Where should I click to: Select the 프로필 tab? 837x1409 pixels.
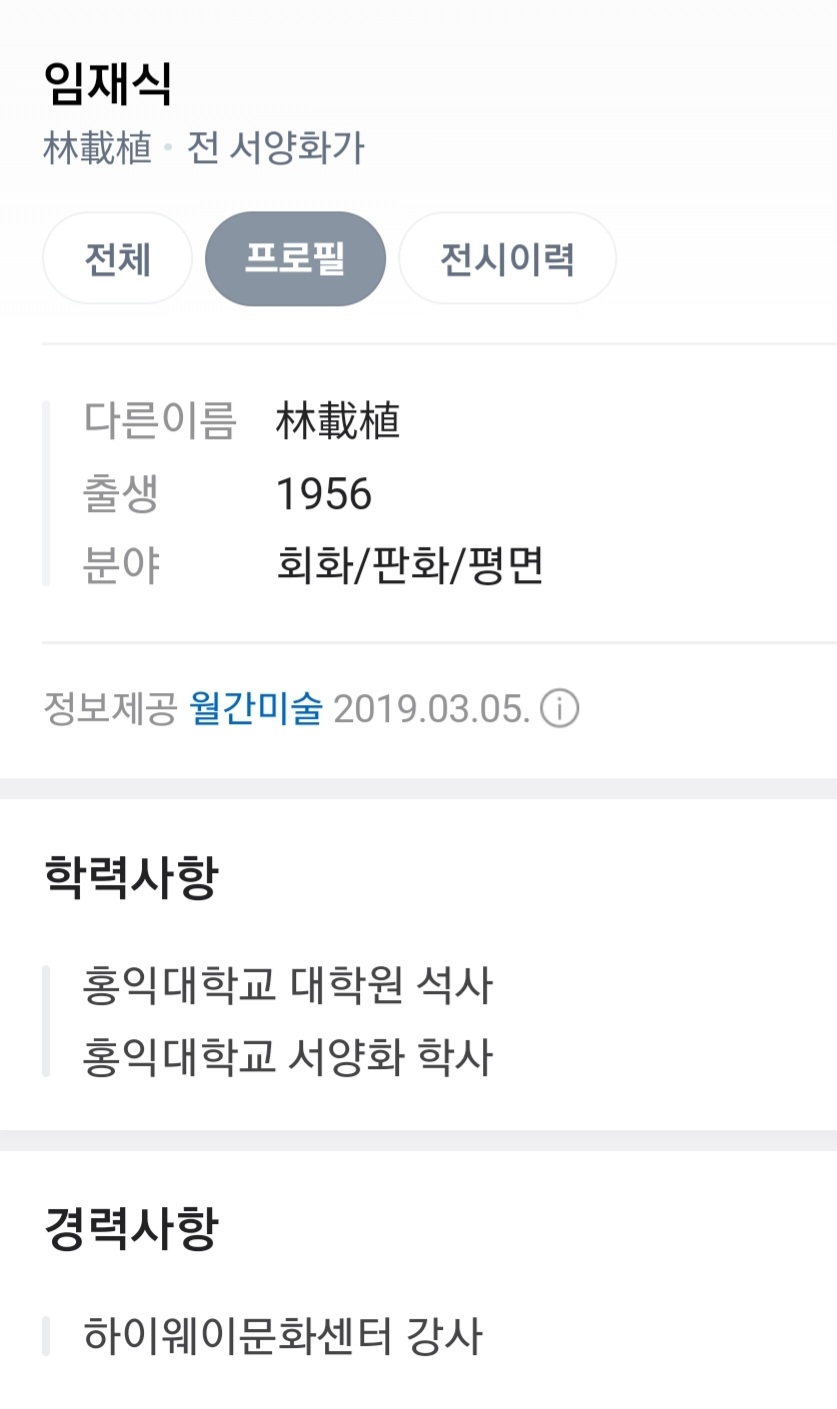pyautogui.click(x=295, y=259)
